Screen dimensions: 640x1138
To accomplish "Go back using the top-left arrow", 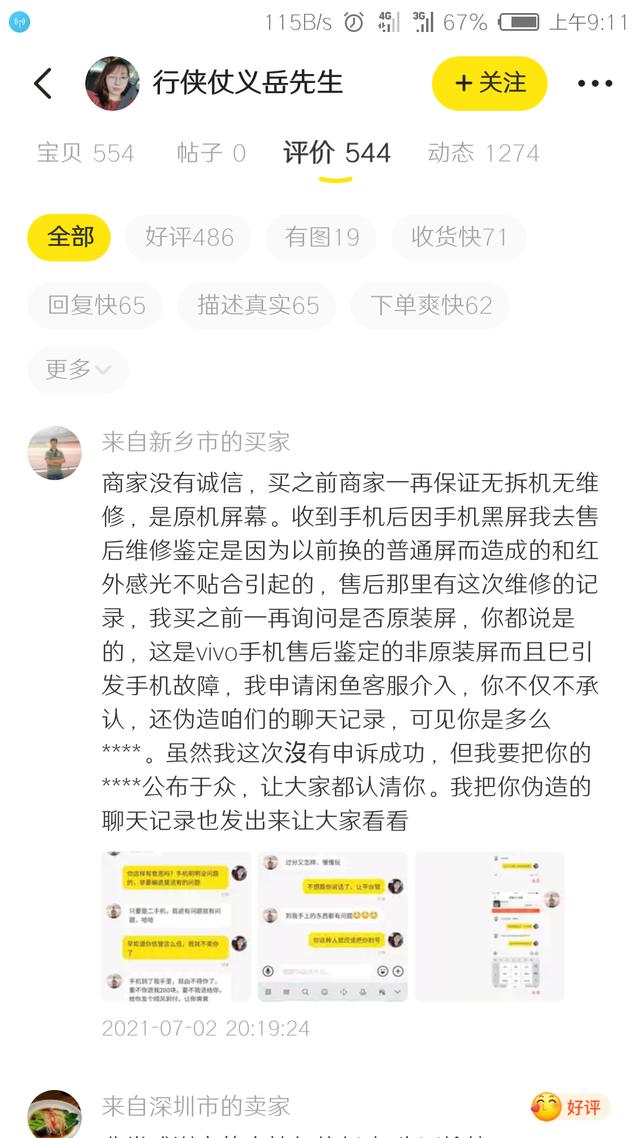I will [43, 83].
